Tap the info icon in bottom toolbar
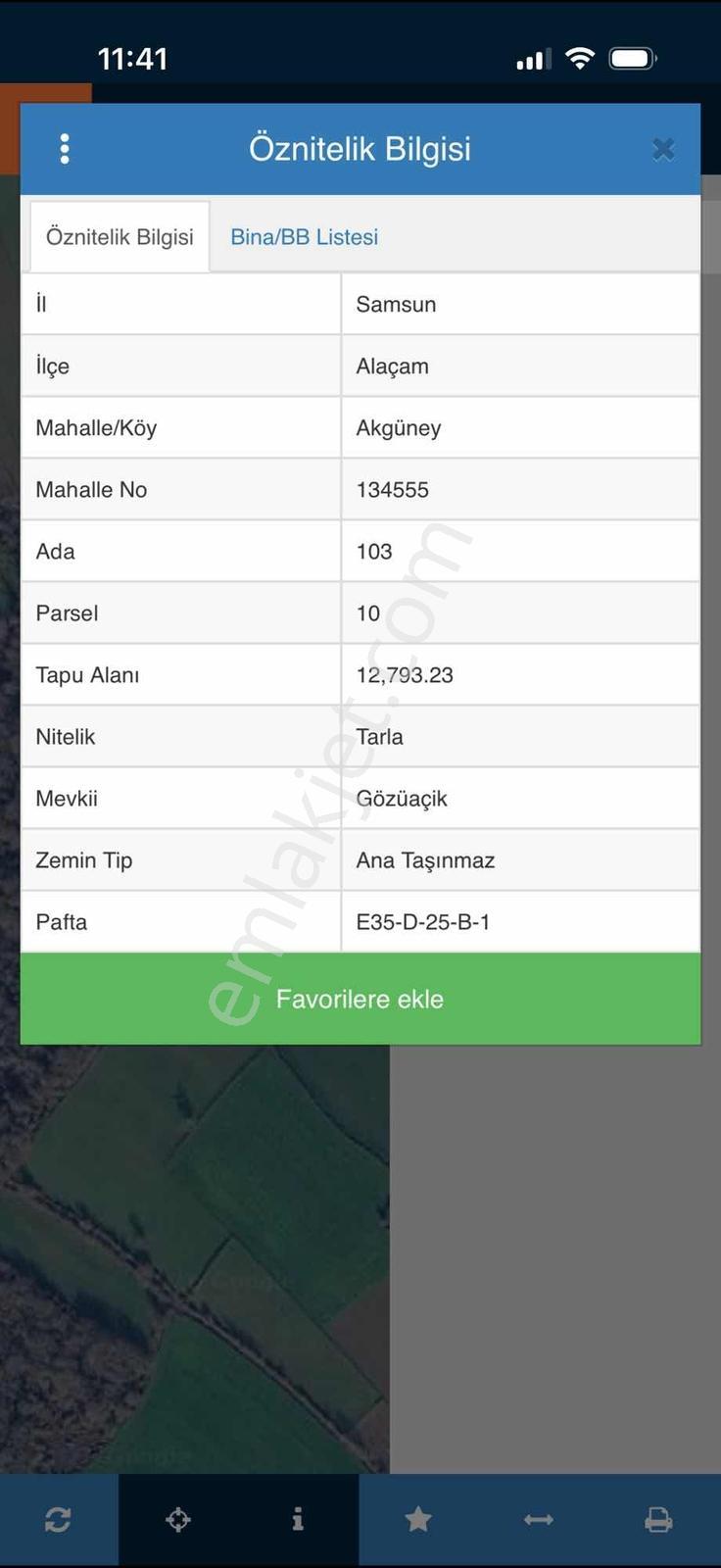 pyautogui.click(x=298, y=1519)
